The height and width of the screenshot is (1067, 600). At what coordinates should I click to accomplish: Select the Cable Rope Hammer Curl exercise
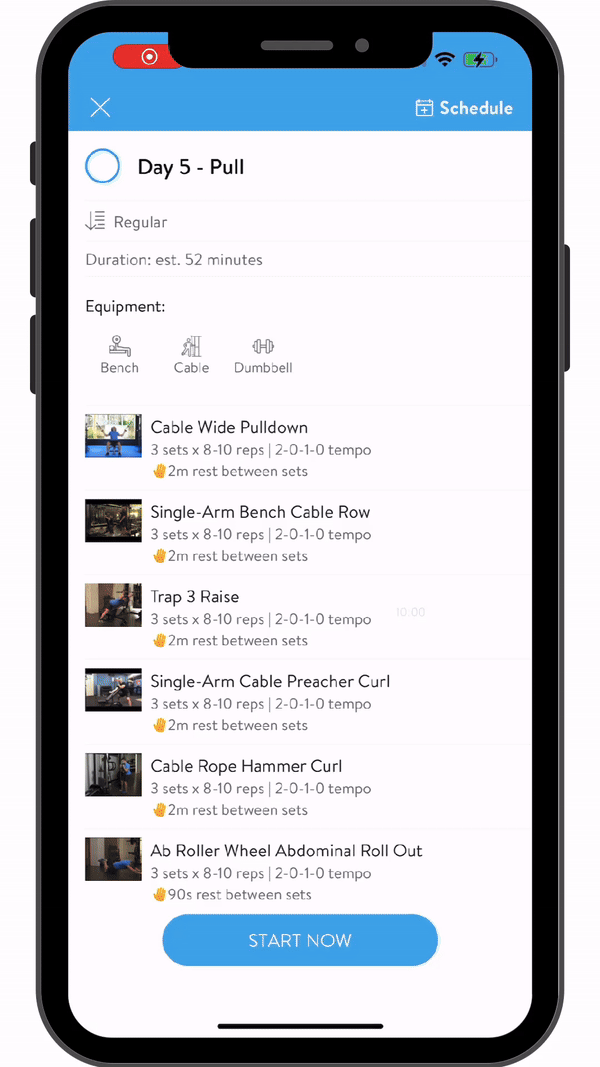(x=246, y=766)
